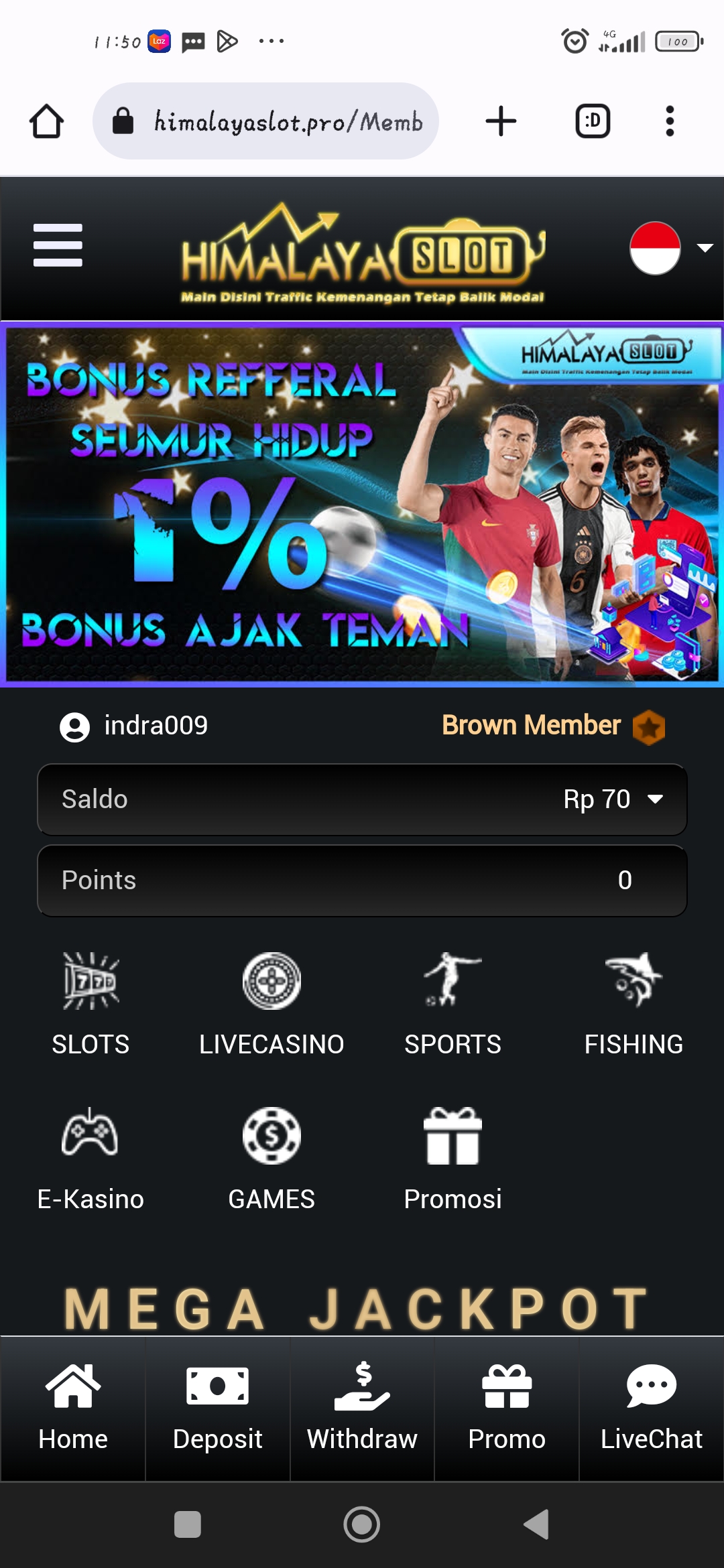Image resolution: width=724 pixels, height=1568 pixels.
Task: Open the Bonus Refferal banner
Action: pyautogui.click(x=362, y=505)
